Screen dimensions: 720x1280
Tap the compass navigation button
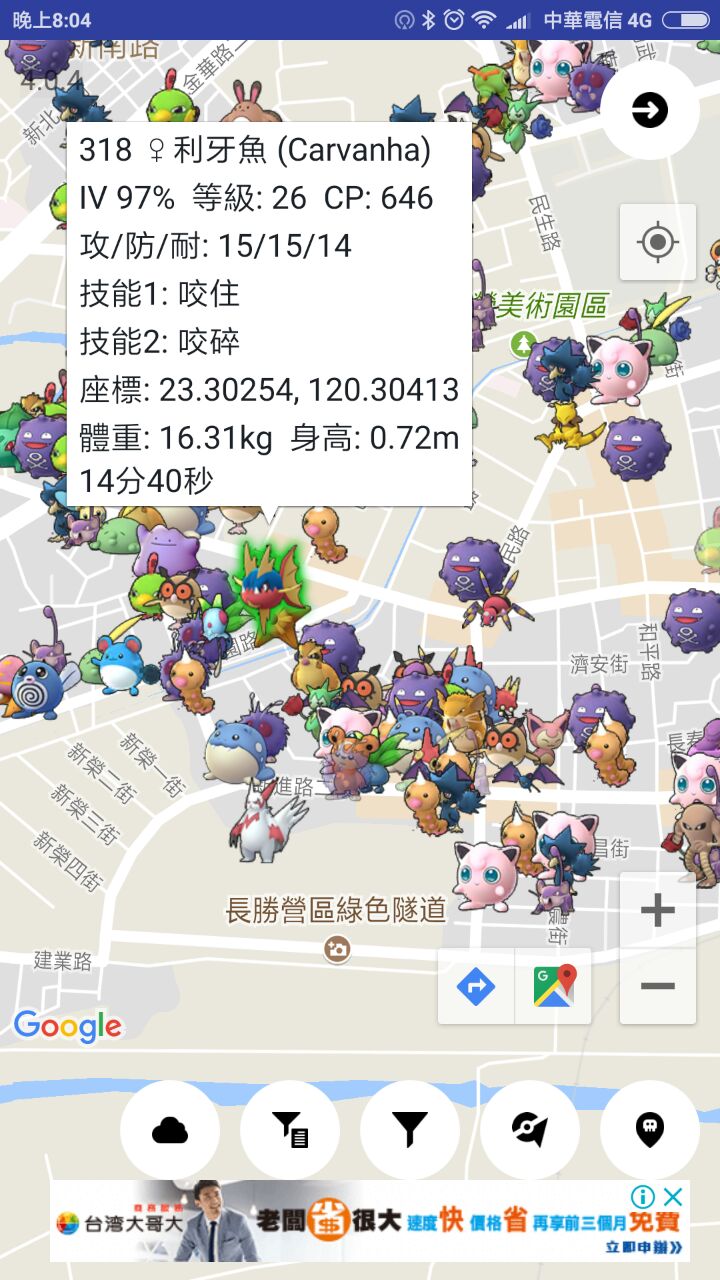pos(530,1130)
